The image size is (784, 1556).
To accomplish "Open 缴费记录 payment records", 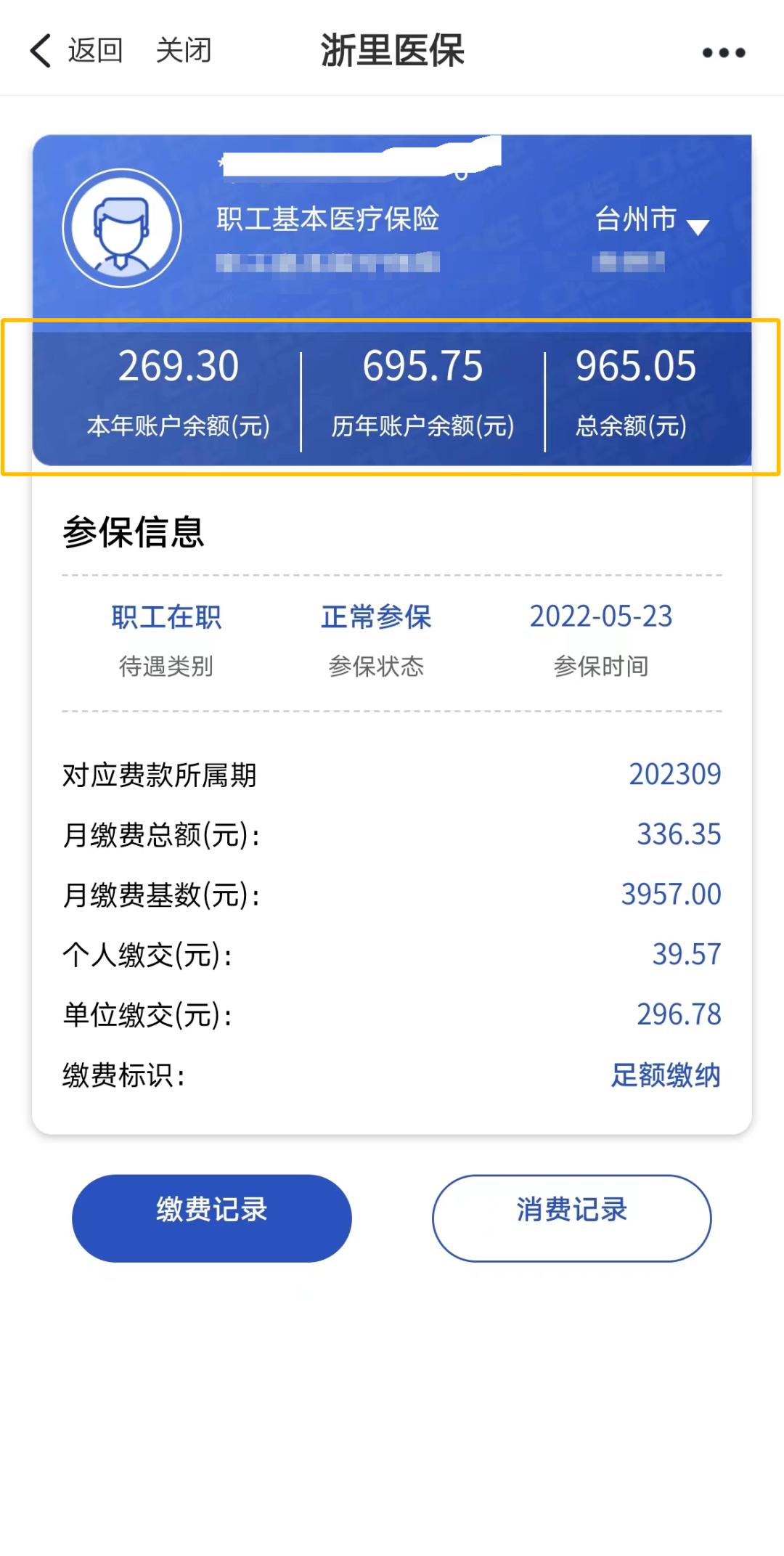I will tap(212, 1218).
